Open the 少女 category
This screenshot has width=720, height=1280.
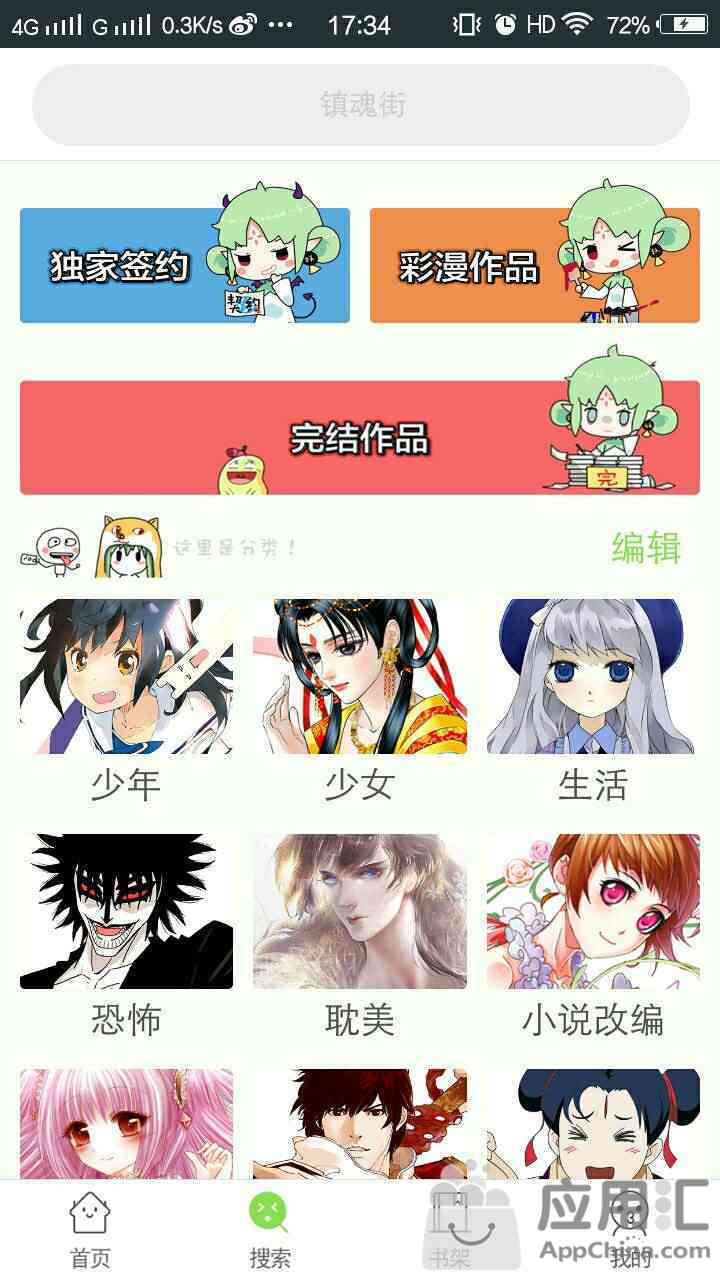click(360, 702)
